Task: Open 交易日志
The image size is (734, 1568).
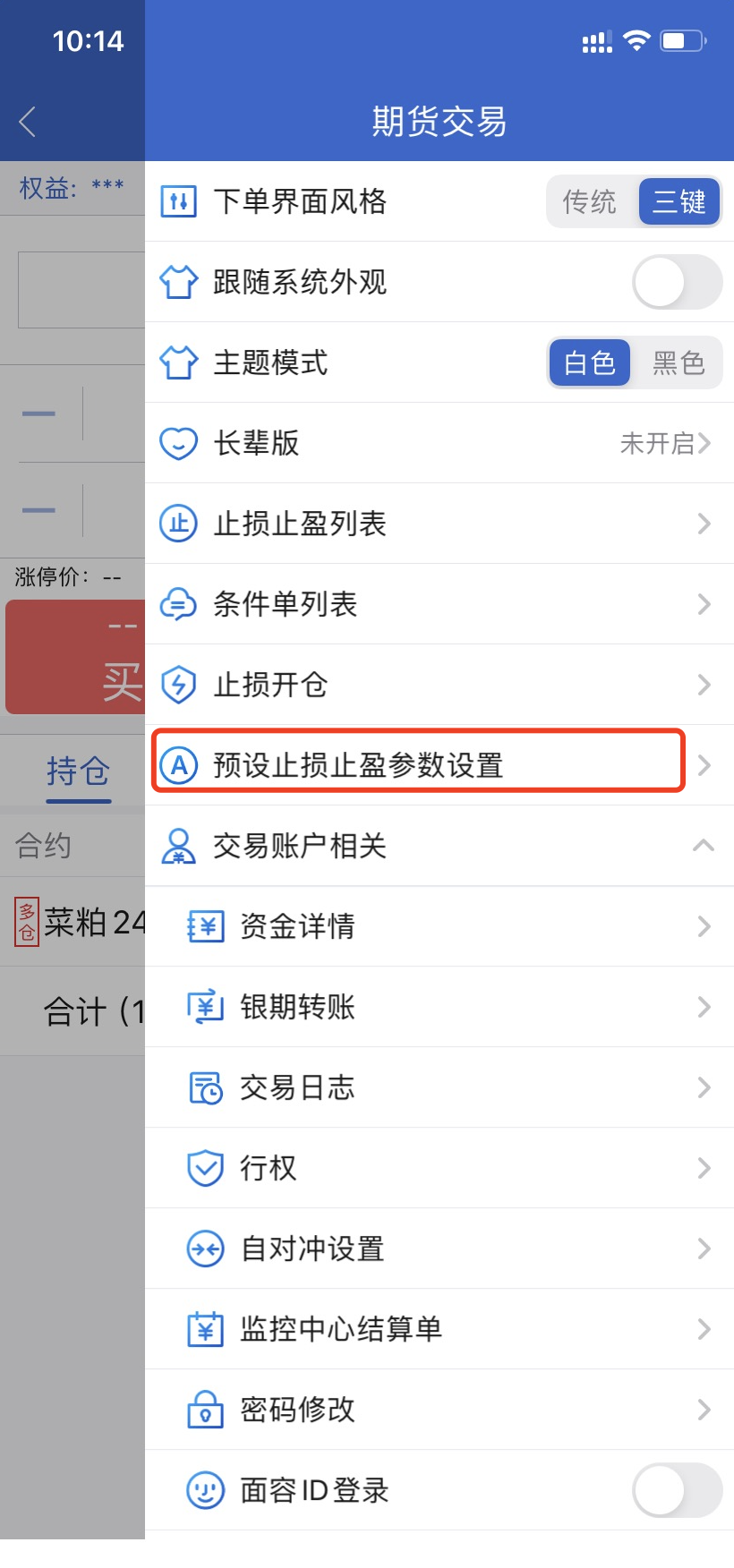Action: tap(439, 1087)
